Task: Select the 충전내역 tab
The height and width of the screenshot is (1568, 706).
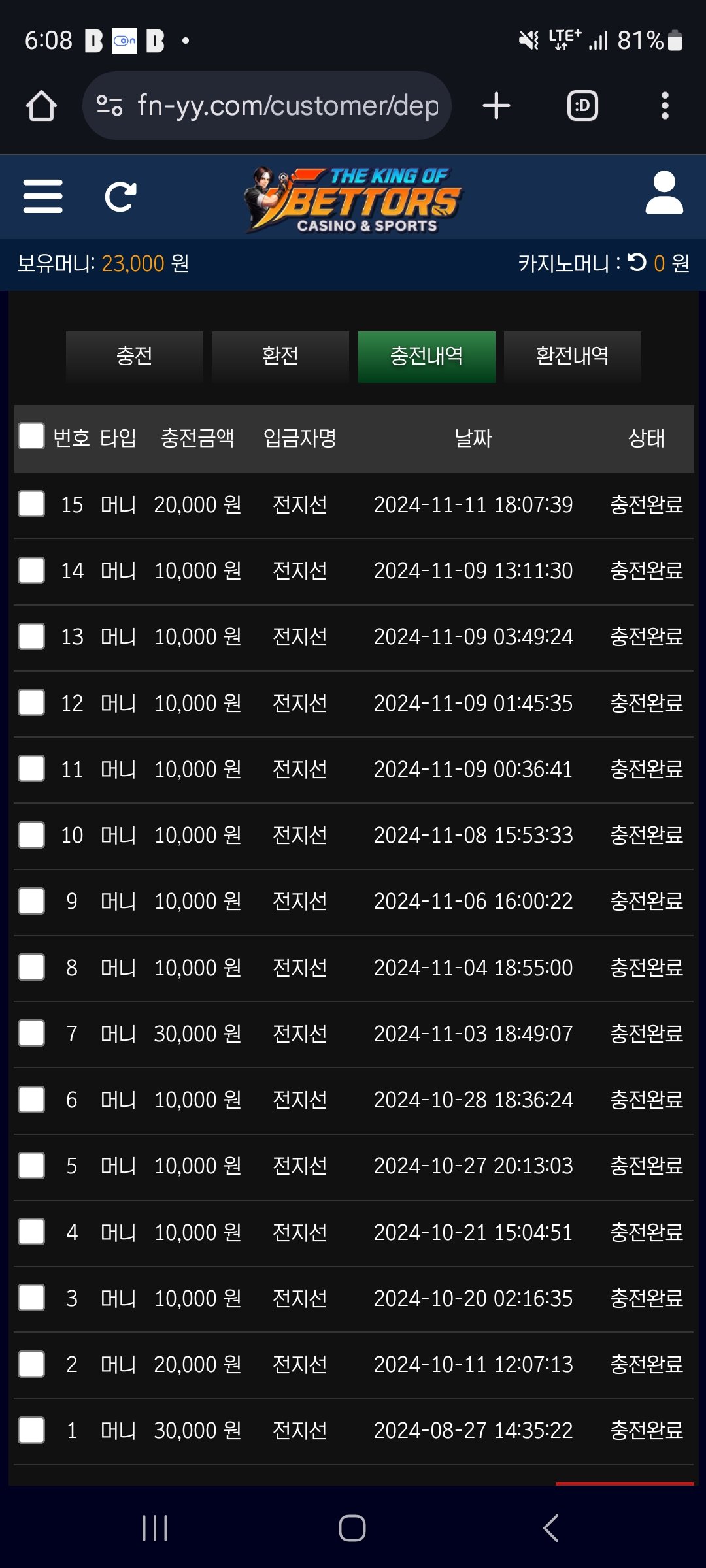Action: [x=426, y=356]
